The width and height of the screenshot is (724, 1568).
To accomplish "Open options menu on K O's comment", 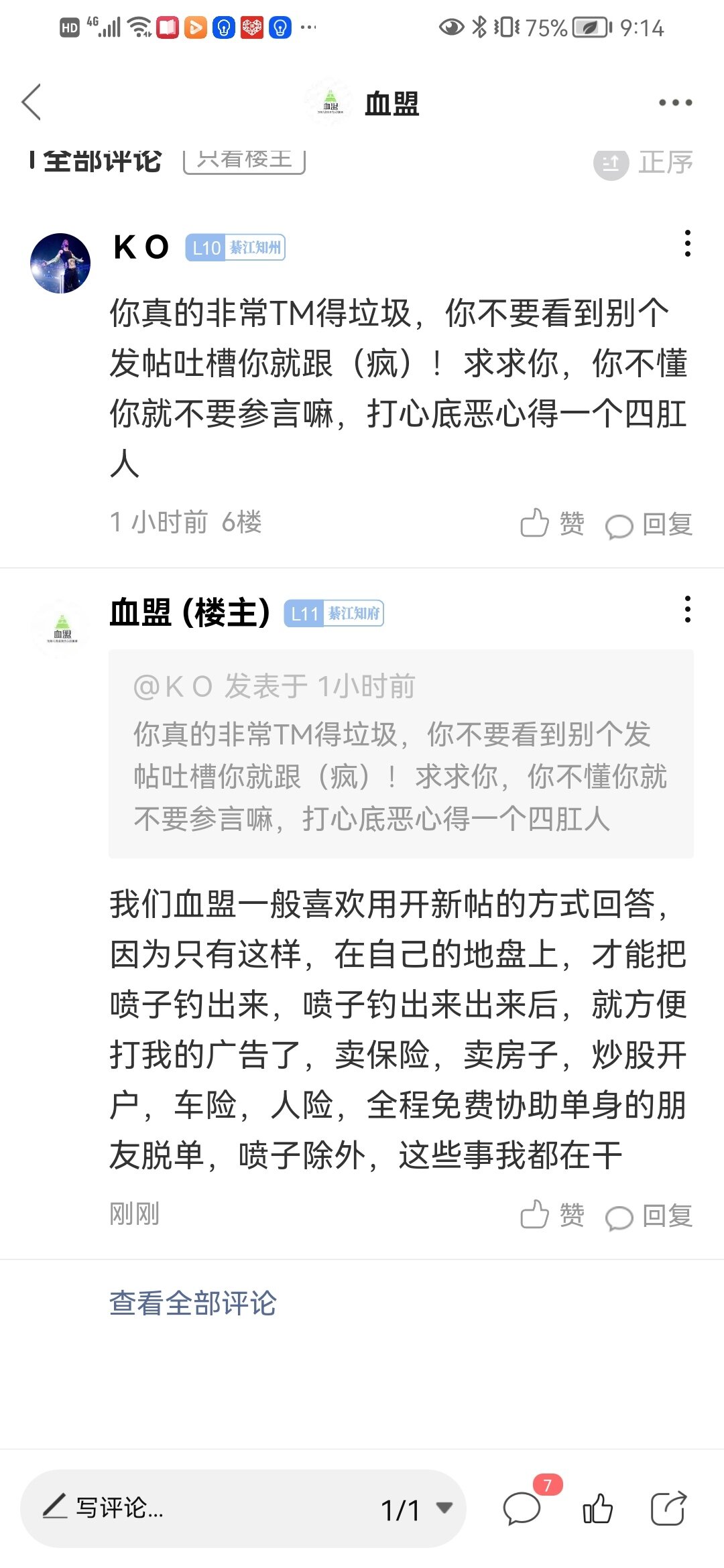I will point(687,243).
